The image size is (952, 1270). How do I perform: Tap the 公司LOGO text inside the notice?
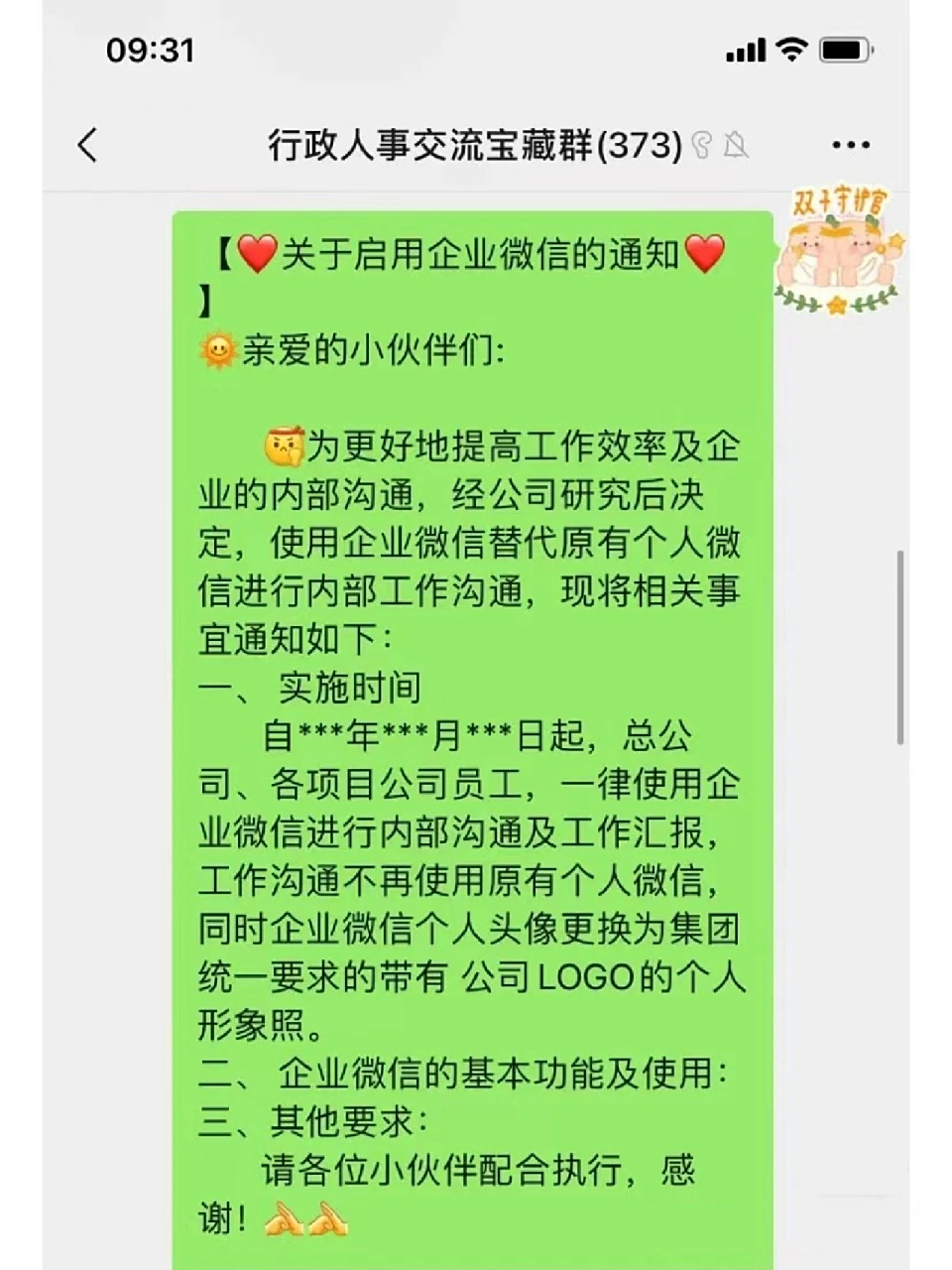click(x=552, y=979)
